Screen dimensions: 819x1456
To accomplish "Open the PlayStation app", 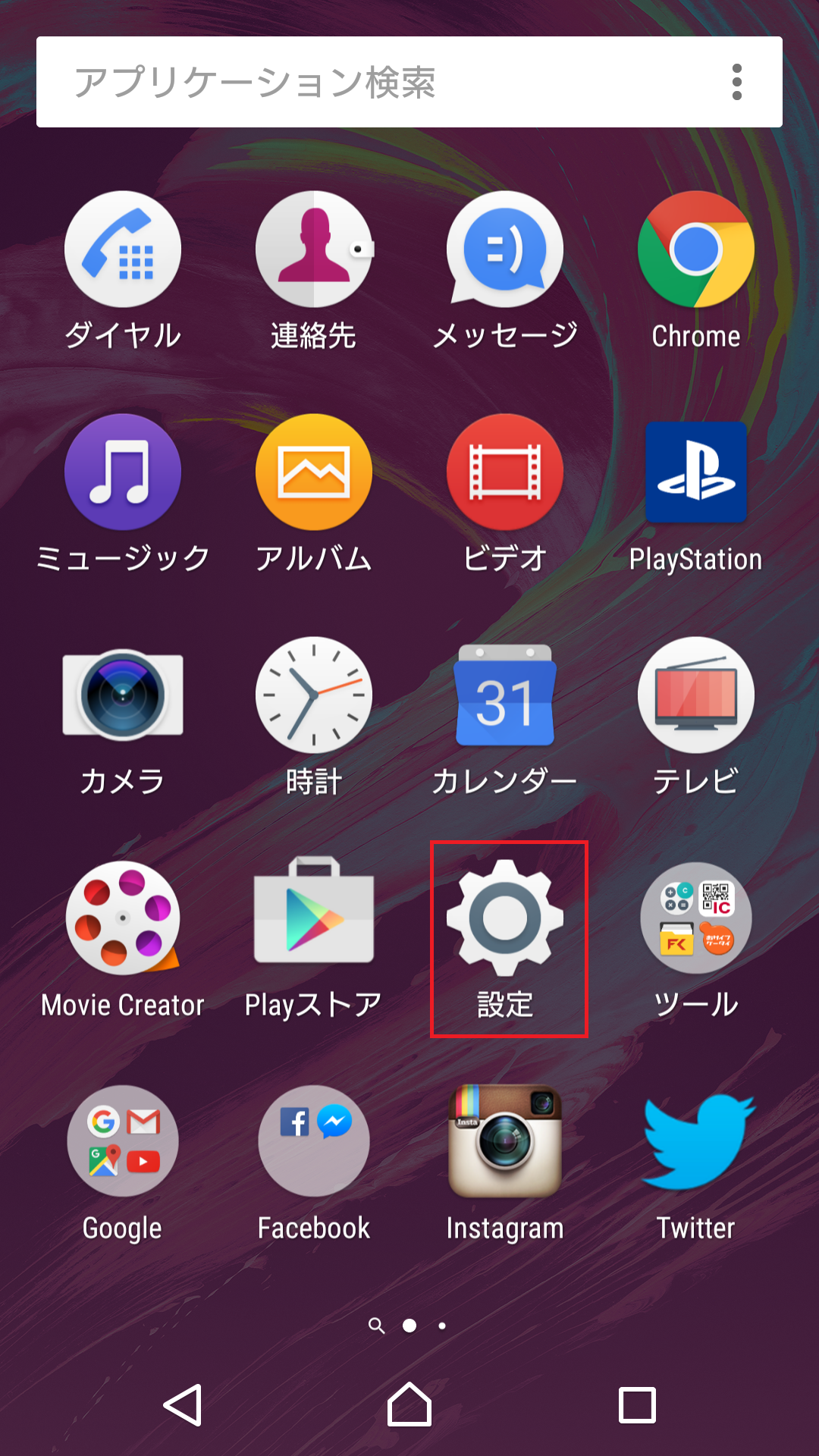I will (695, 472).
